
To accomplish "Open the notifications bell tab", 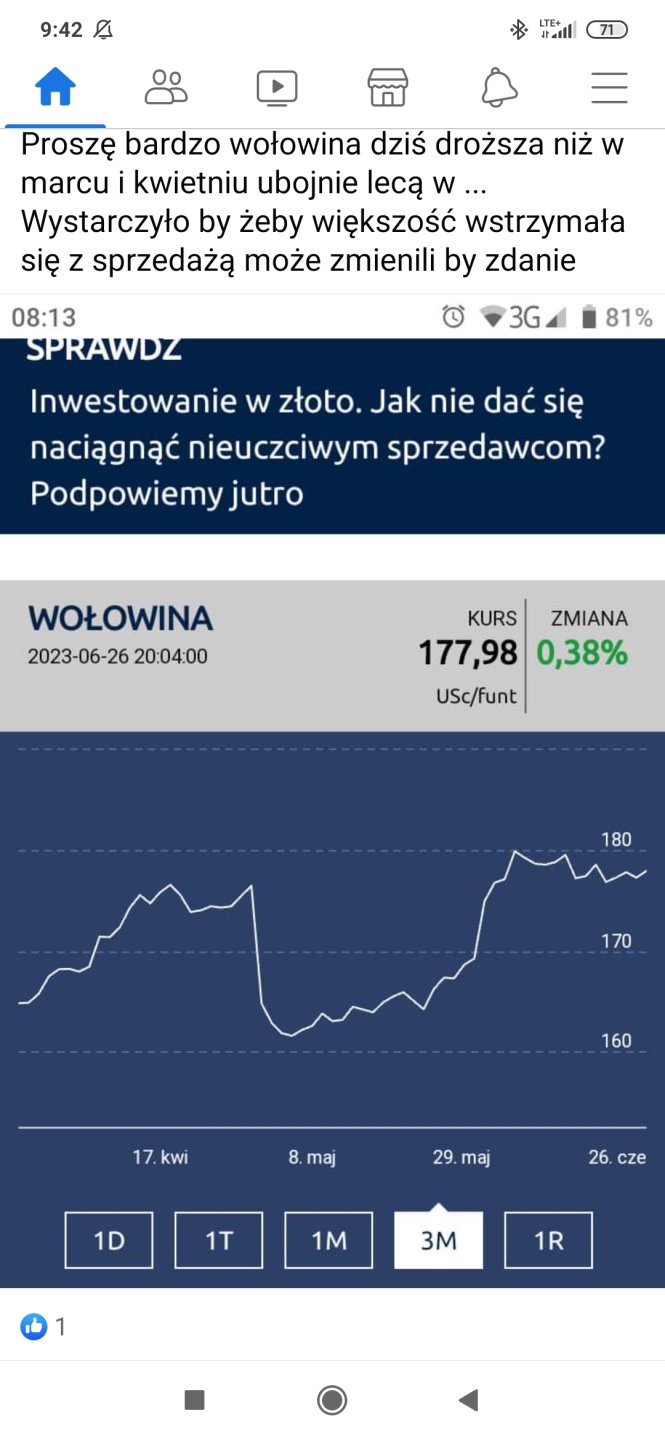I will (499, 88).
